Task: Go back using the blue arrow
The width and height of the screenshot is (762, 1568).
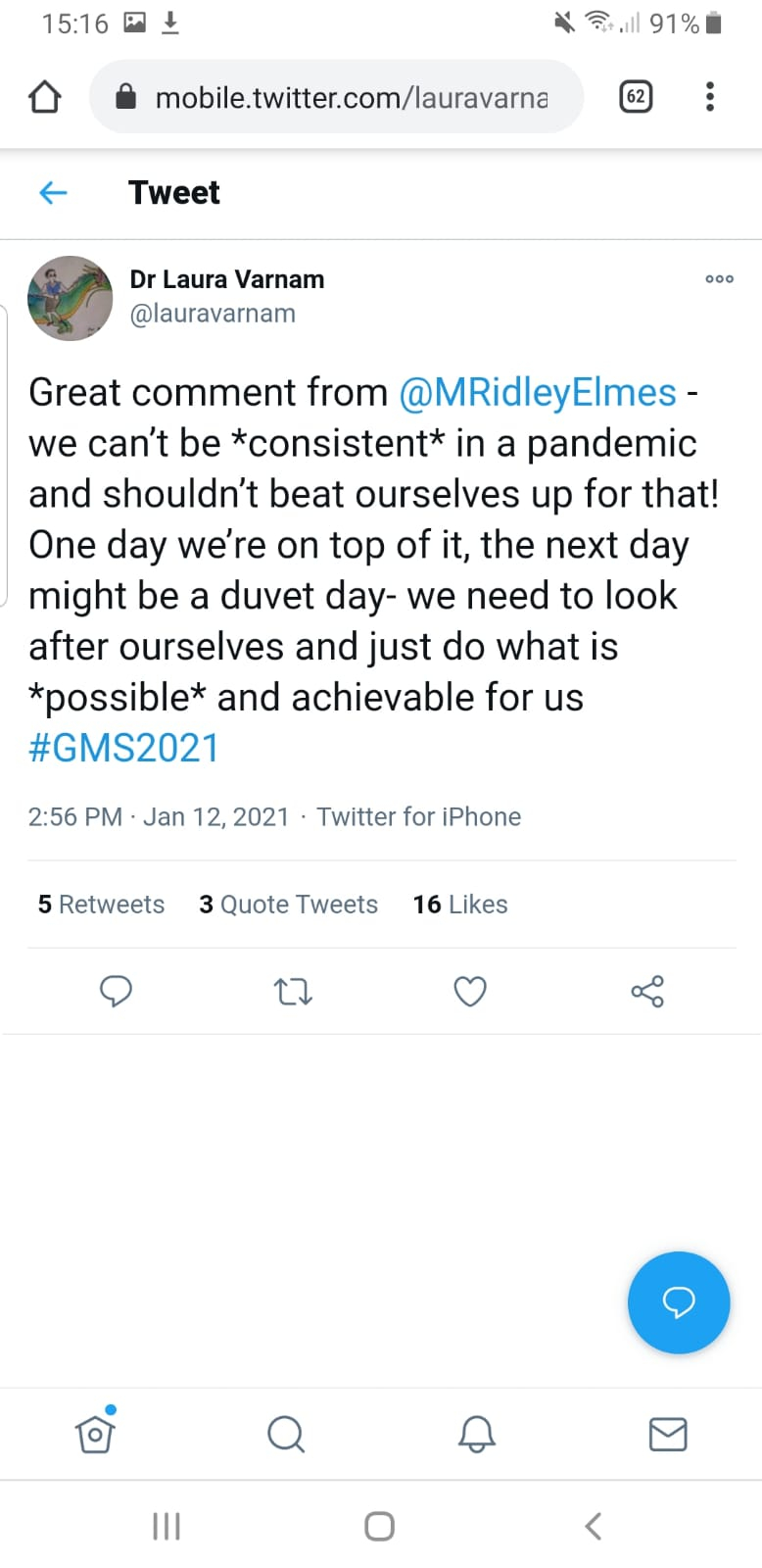Action: pyautogui.click(x=53, y=193)
